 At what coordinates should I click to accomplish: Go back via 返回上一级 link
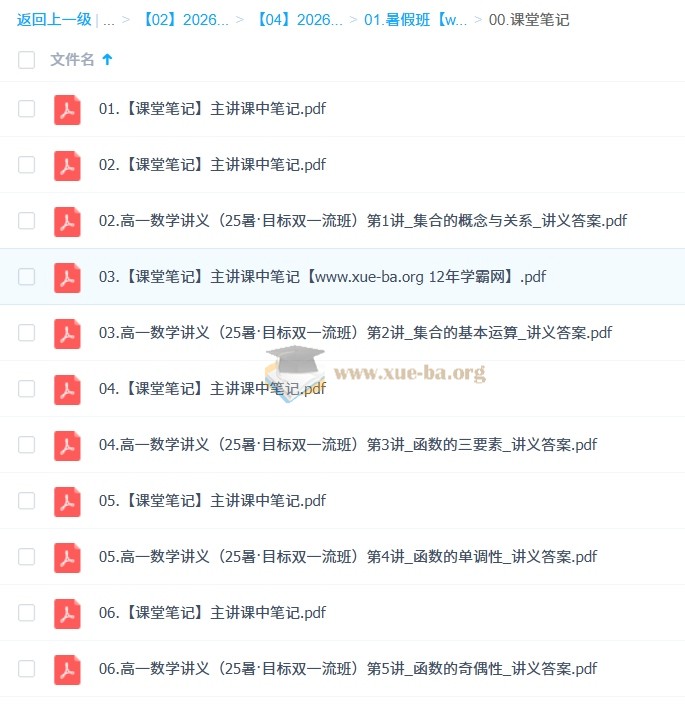click(54, 19)
